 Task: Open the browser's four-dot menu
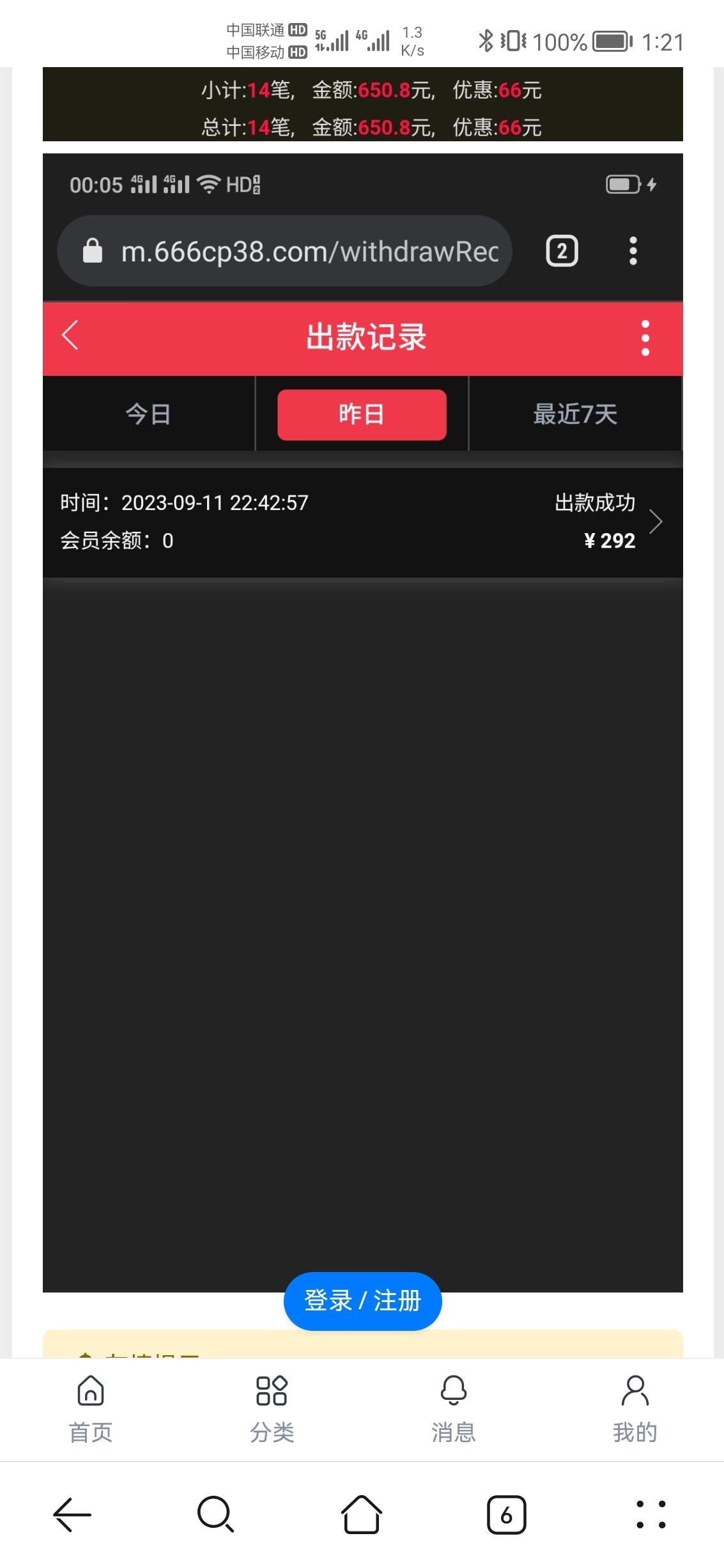(651, 1514)
